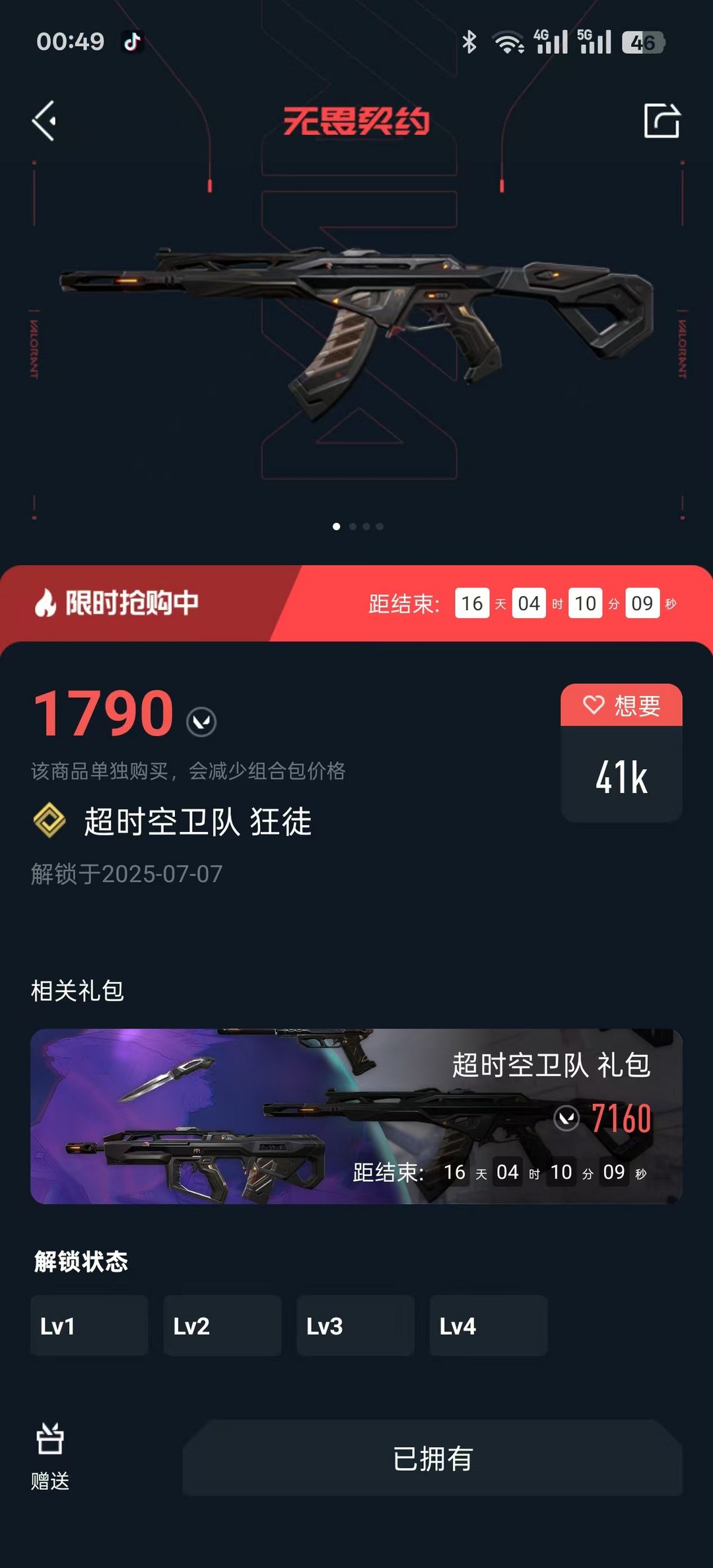Switch to the Lv3 level tab
The height and width of the screenshot is (1568, 713).
click(355, 1325)
